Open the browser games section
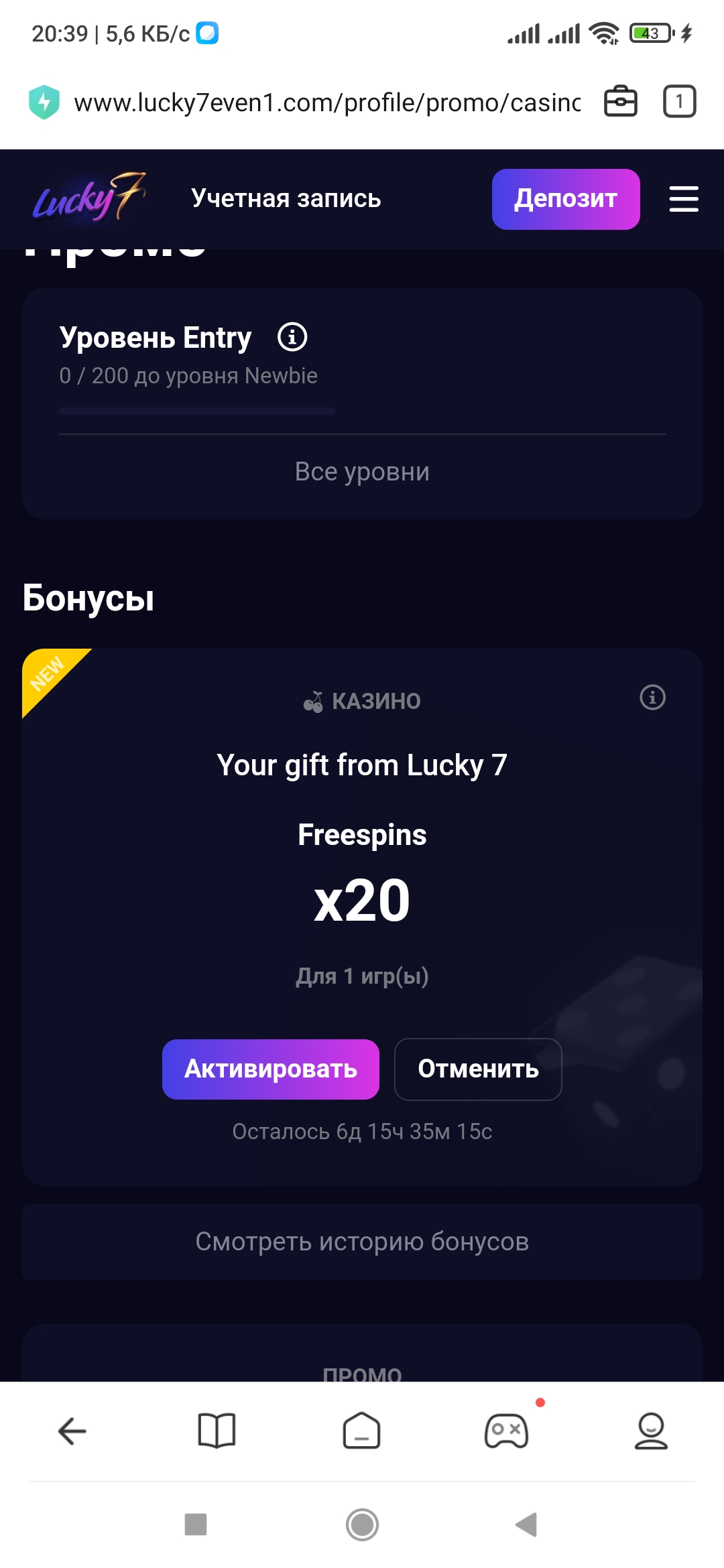Screen dimensions: 724x1568 pyautogui.click(x=507, y=1431)
